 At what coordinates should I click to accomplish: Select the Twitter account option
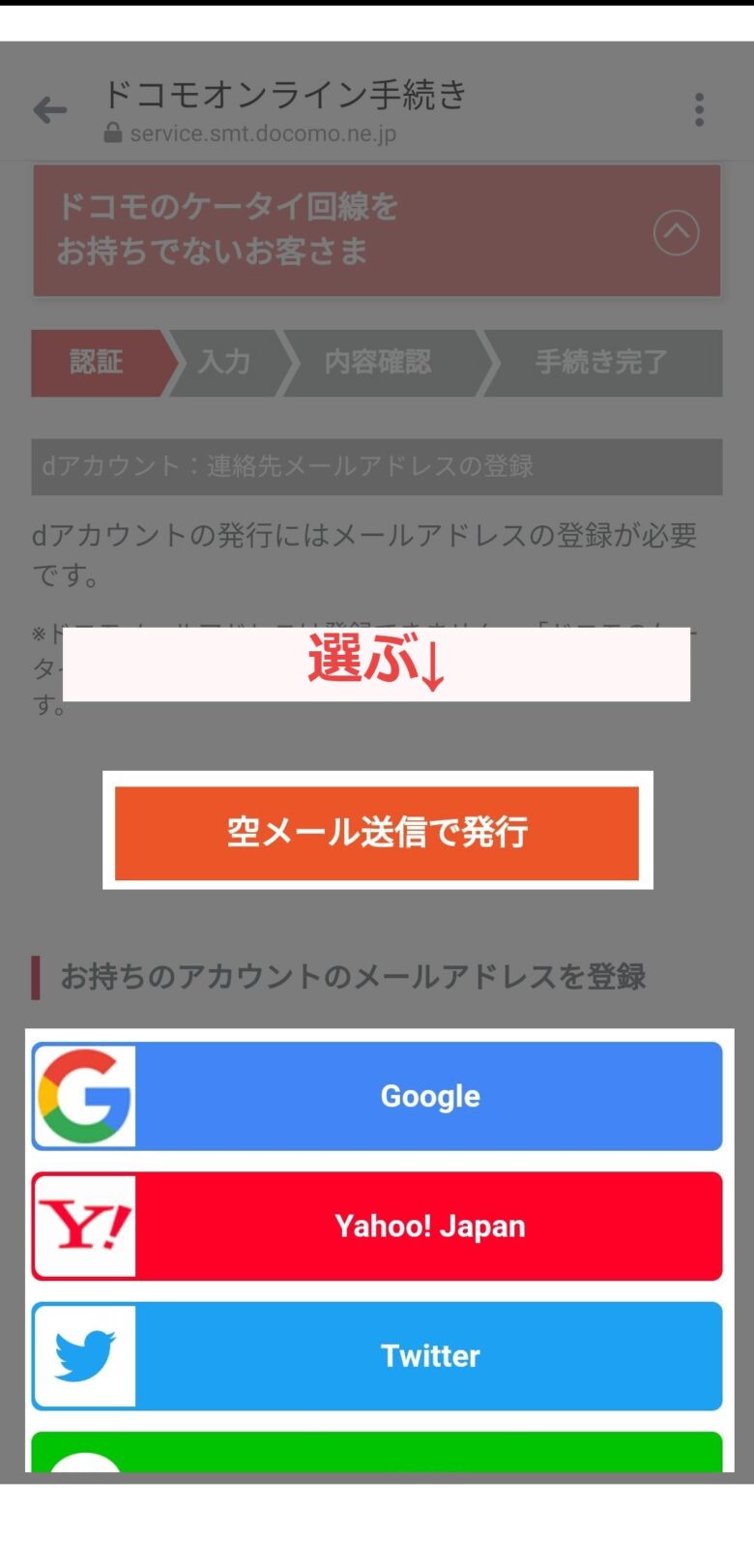coord(377,1355)
